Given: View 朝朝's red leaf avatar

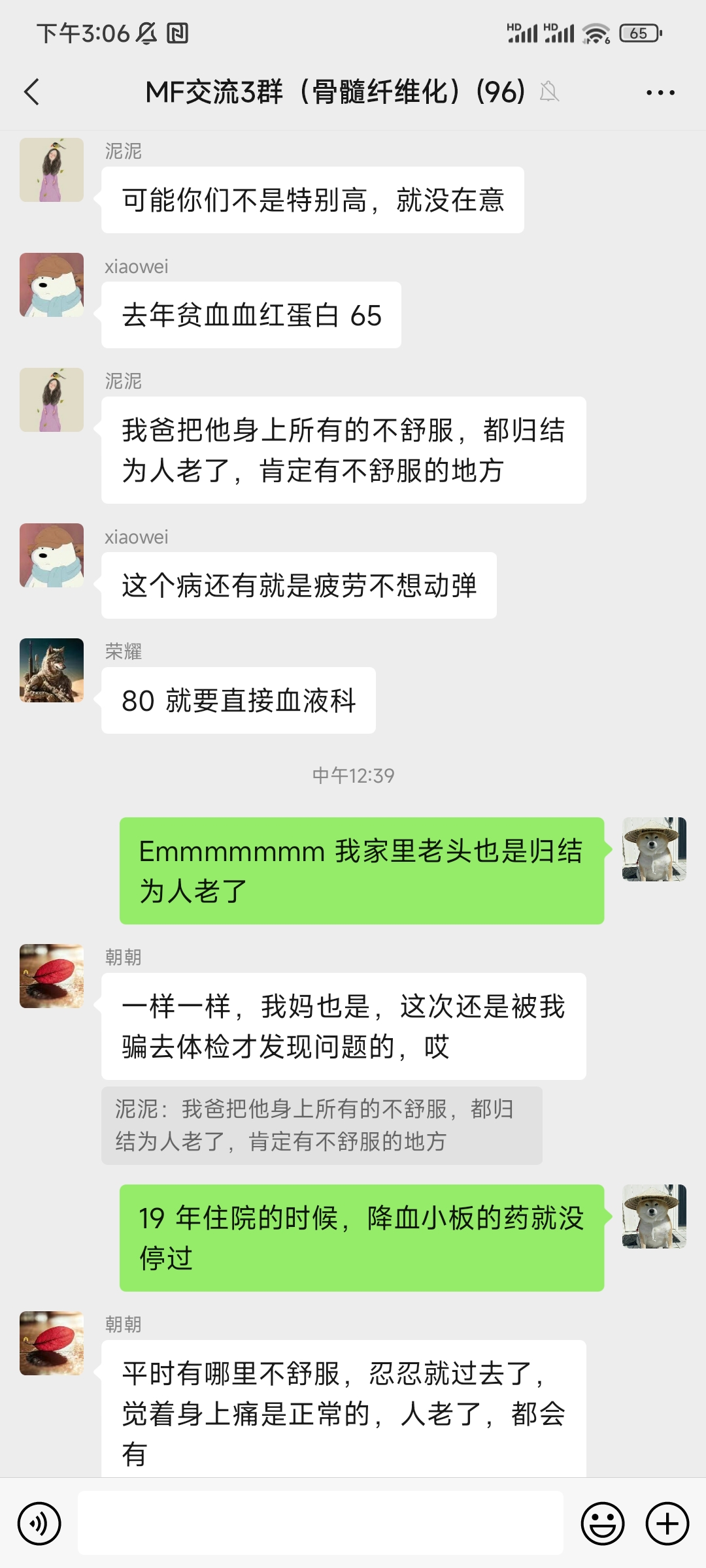Looking at the screenshot, I should 51,977.
